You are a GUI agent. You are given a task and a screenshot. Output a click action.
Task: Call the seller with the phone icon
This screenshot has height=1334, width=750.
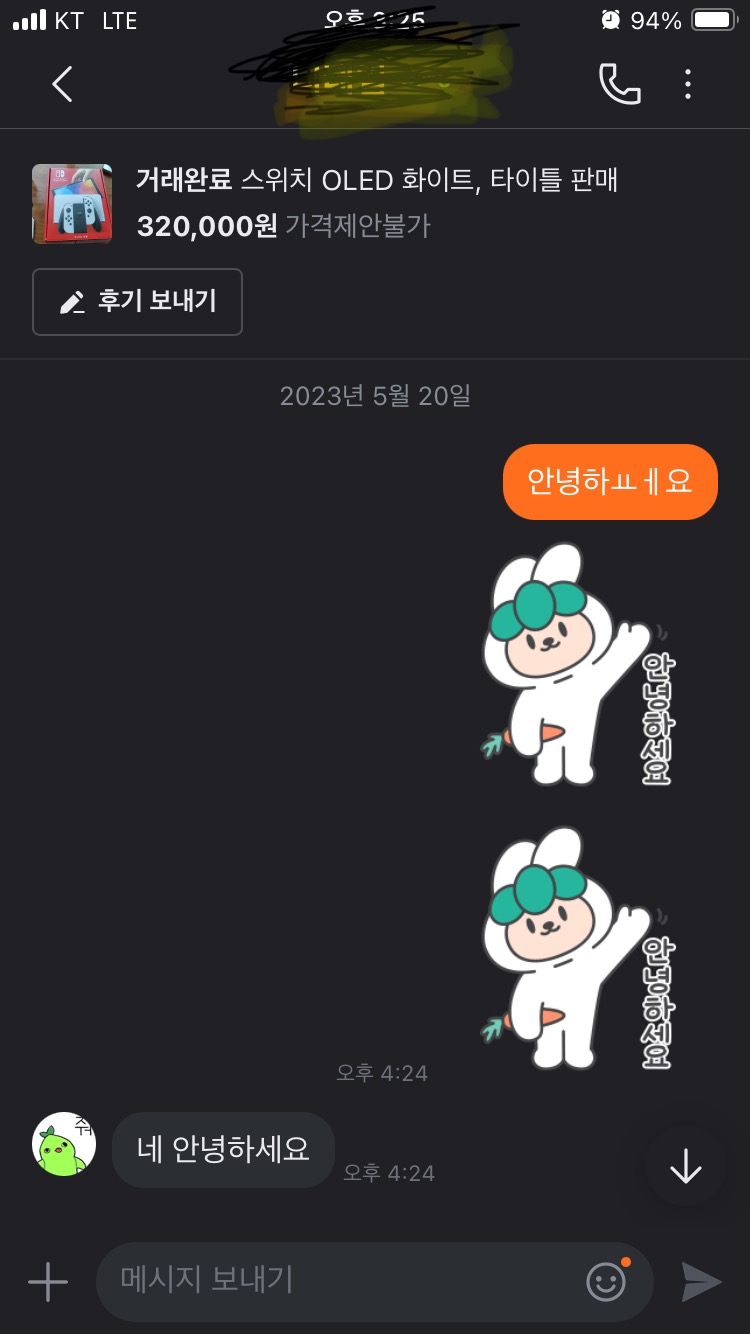tap(619, 84)
